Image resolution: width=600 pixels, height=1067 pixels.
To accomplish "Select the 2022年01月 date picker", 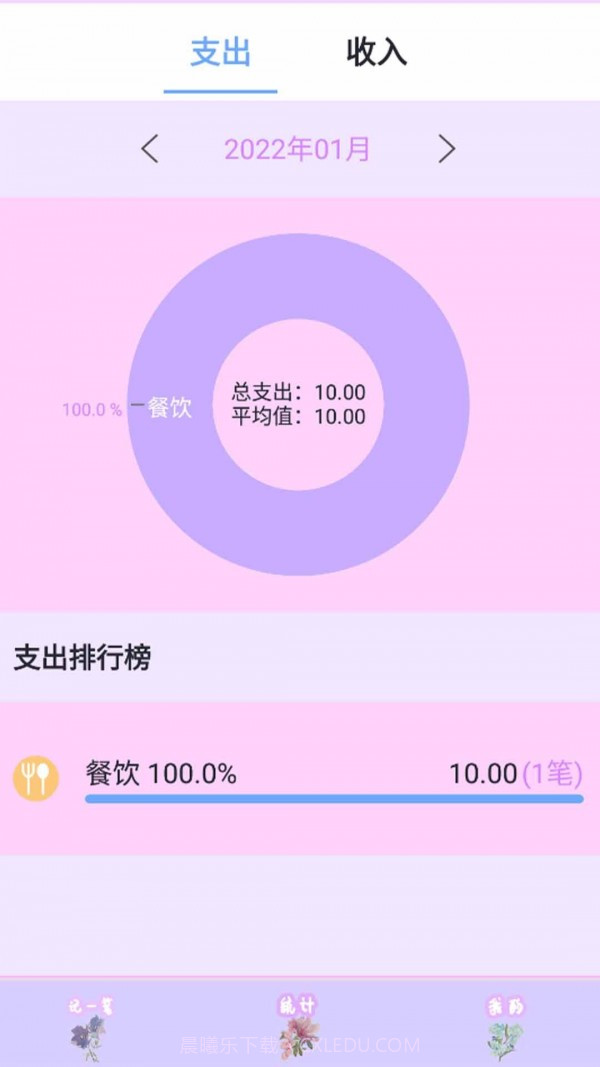I will [x=297, y=149].
